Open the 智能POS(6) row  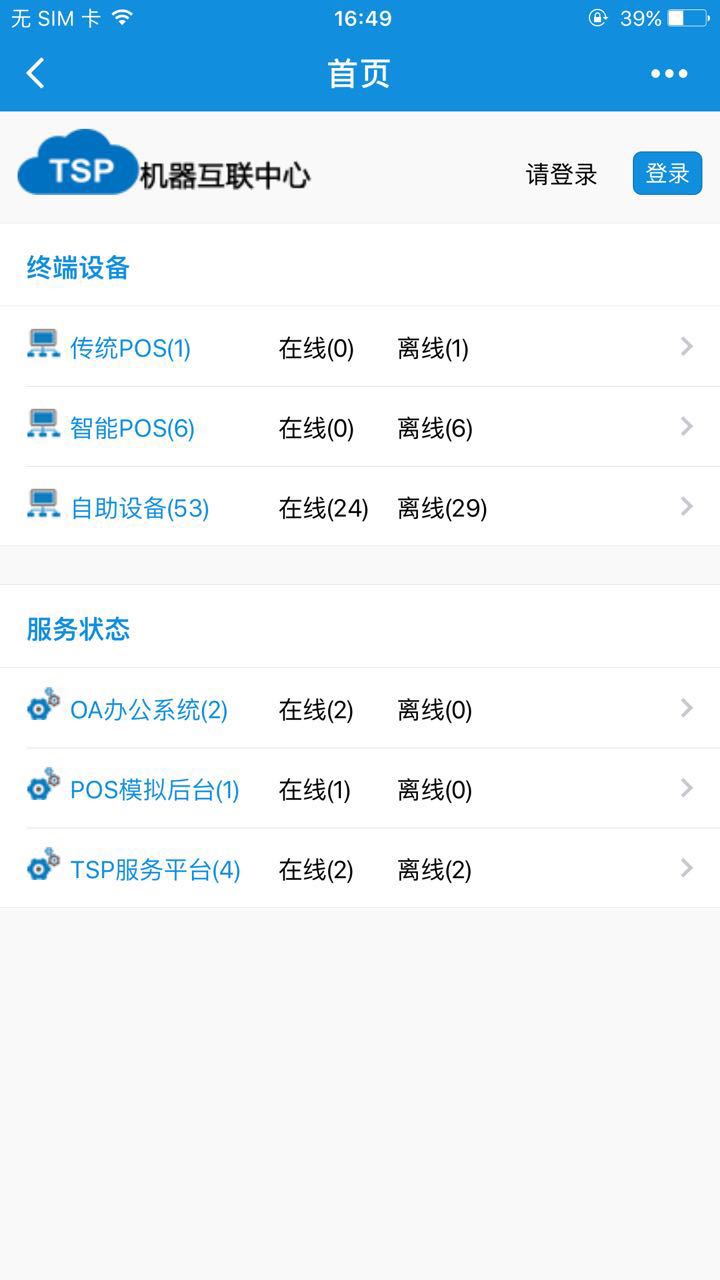click(132, 428)
